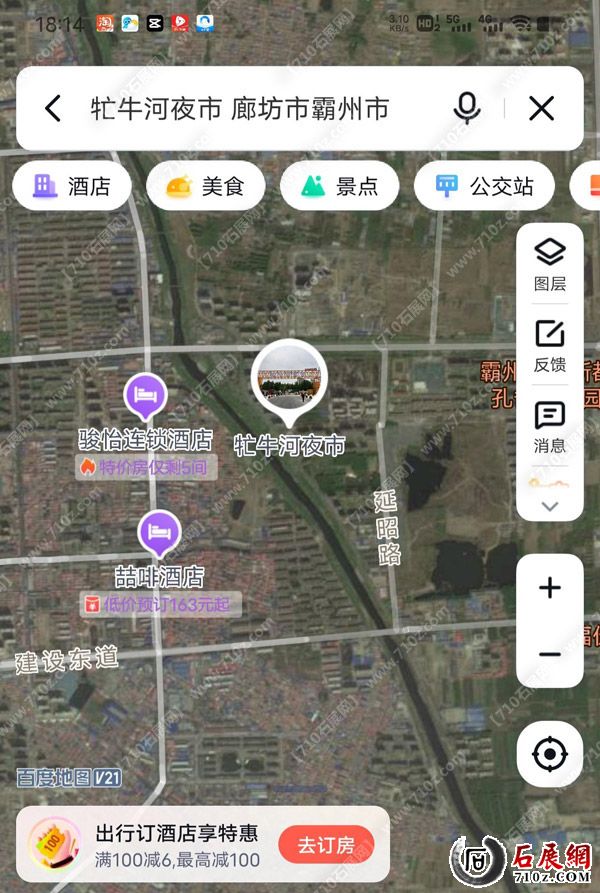Clear the search with the X button
The height and width of the screenshot is (893, 600).
tap(541, 108)
